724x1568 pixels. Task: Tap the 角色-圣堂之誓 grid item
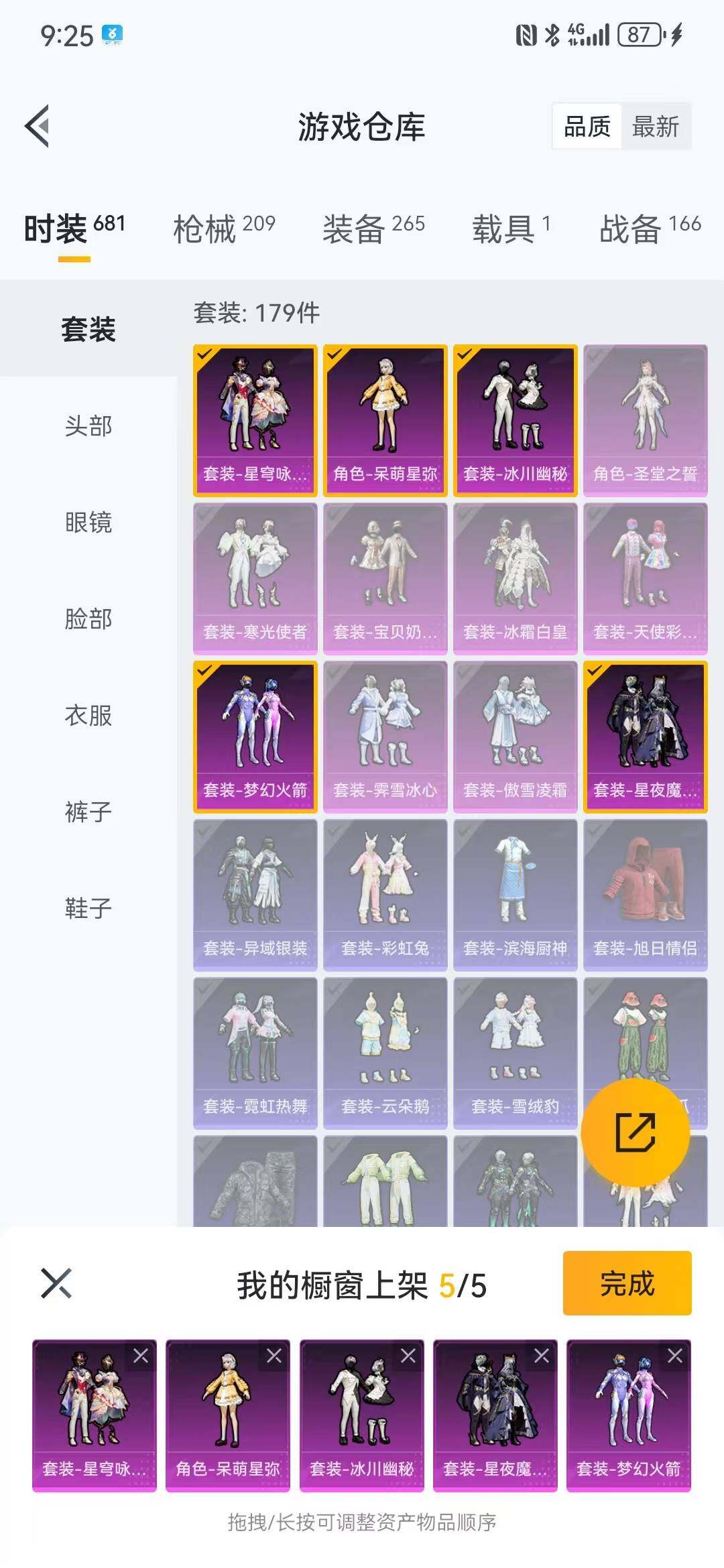pyautogui.click(x=645, y=421)
